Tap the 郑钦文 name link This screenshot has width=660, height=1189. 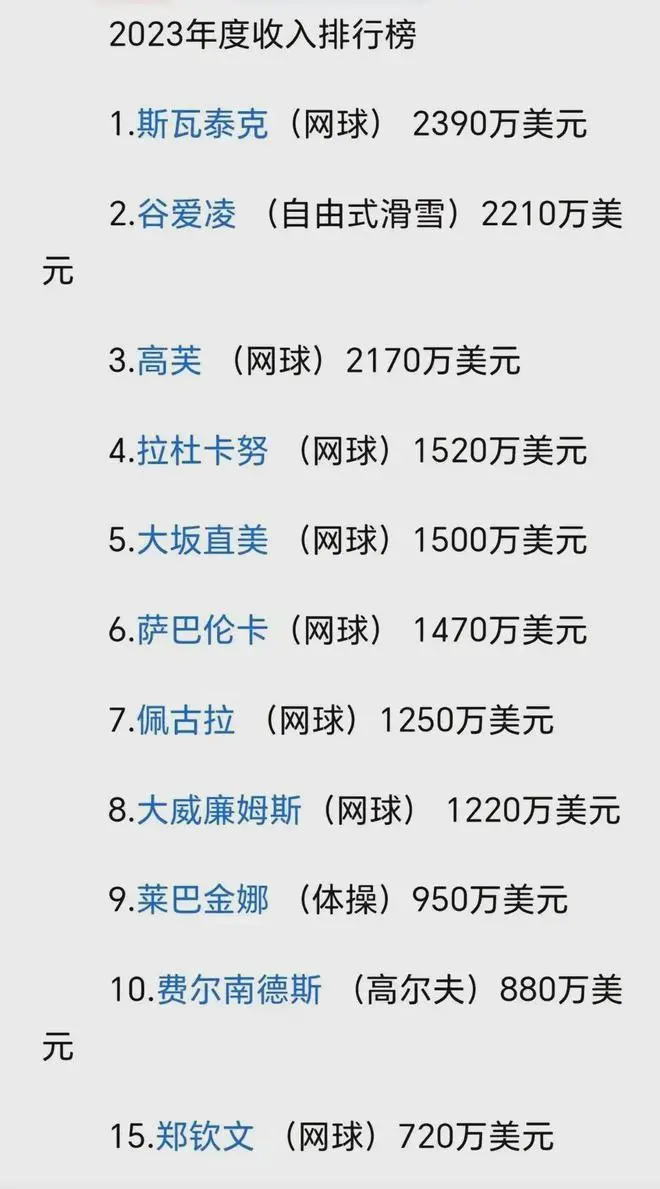[206, 1136]
